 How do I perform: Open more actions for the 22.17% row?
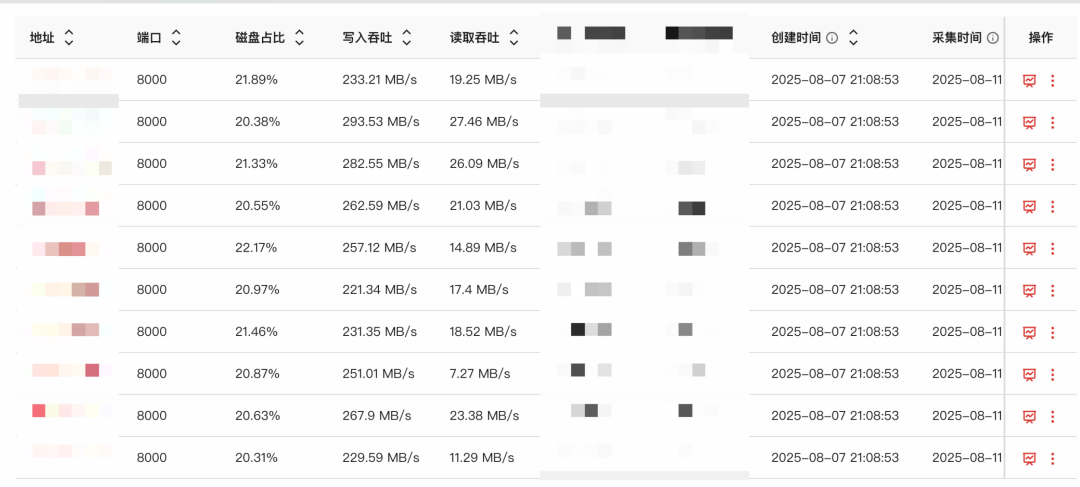click(x=1052, y=248)
